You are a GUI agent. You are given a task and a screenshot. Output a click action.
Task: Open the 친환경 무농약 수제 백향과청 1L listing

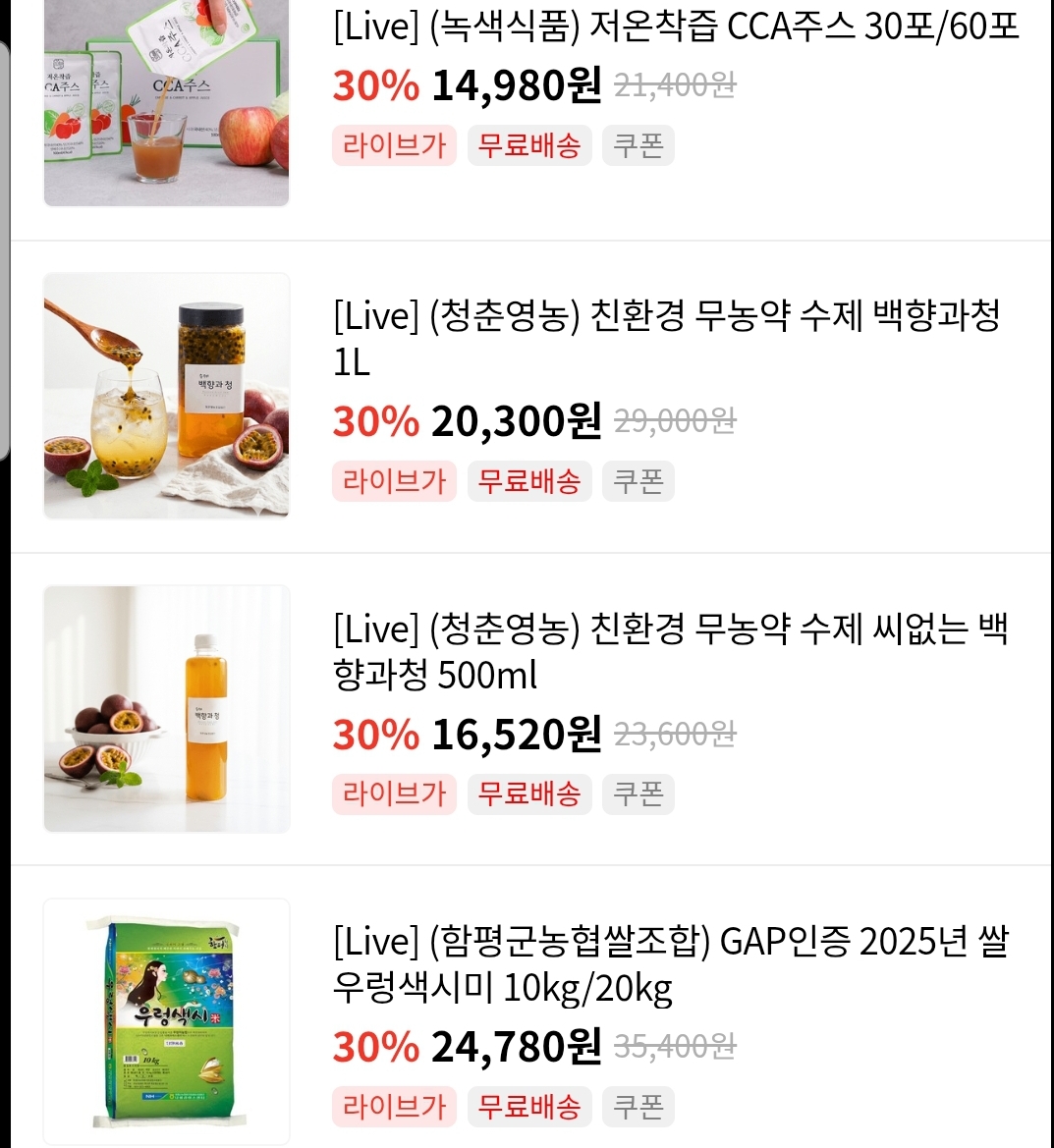pyautogui.click(x=666, y=339)
